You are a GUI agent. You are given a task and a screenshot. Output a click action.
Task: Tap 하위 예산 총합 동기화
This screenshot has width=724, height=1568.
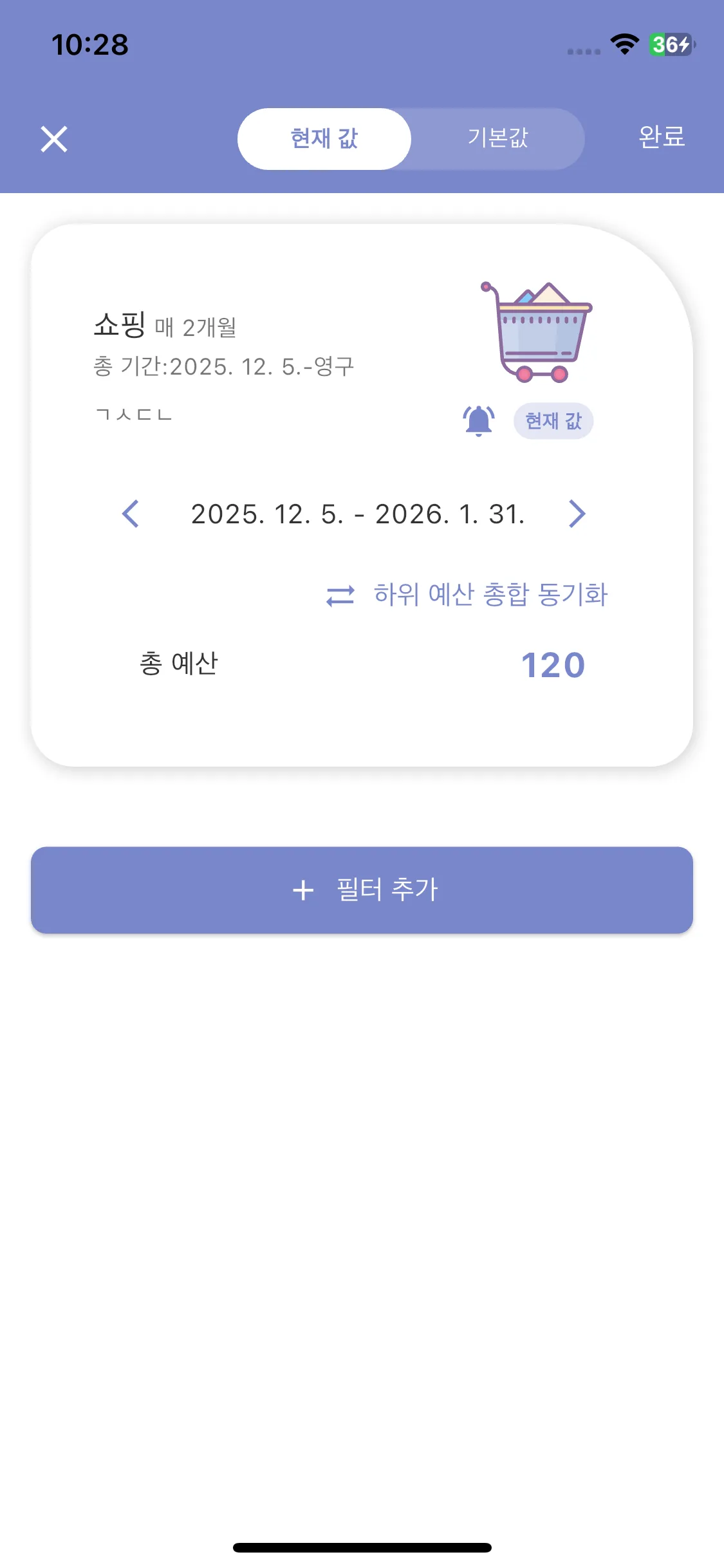click(x=468, y=595)
